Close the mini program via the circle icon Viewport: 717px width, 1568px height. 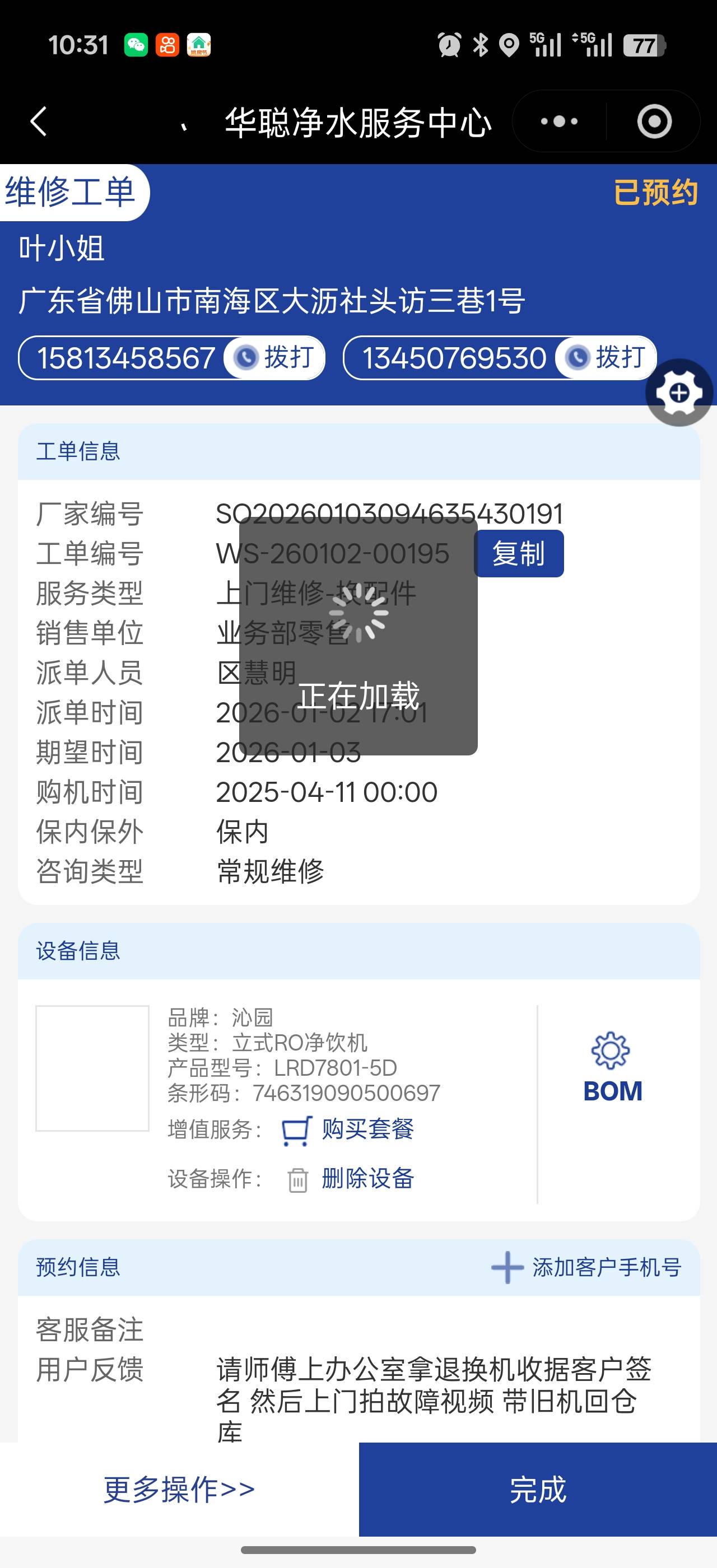point(654,121)
